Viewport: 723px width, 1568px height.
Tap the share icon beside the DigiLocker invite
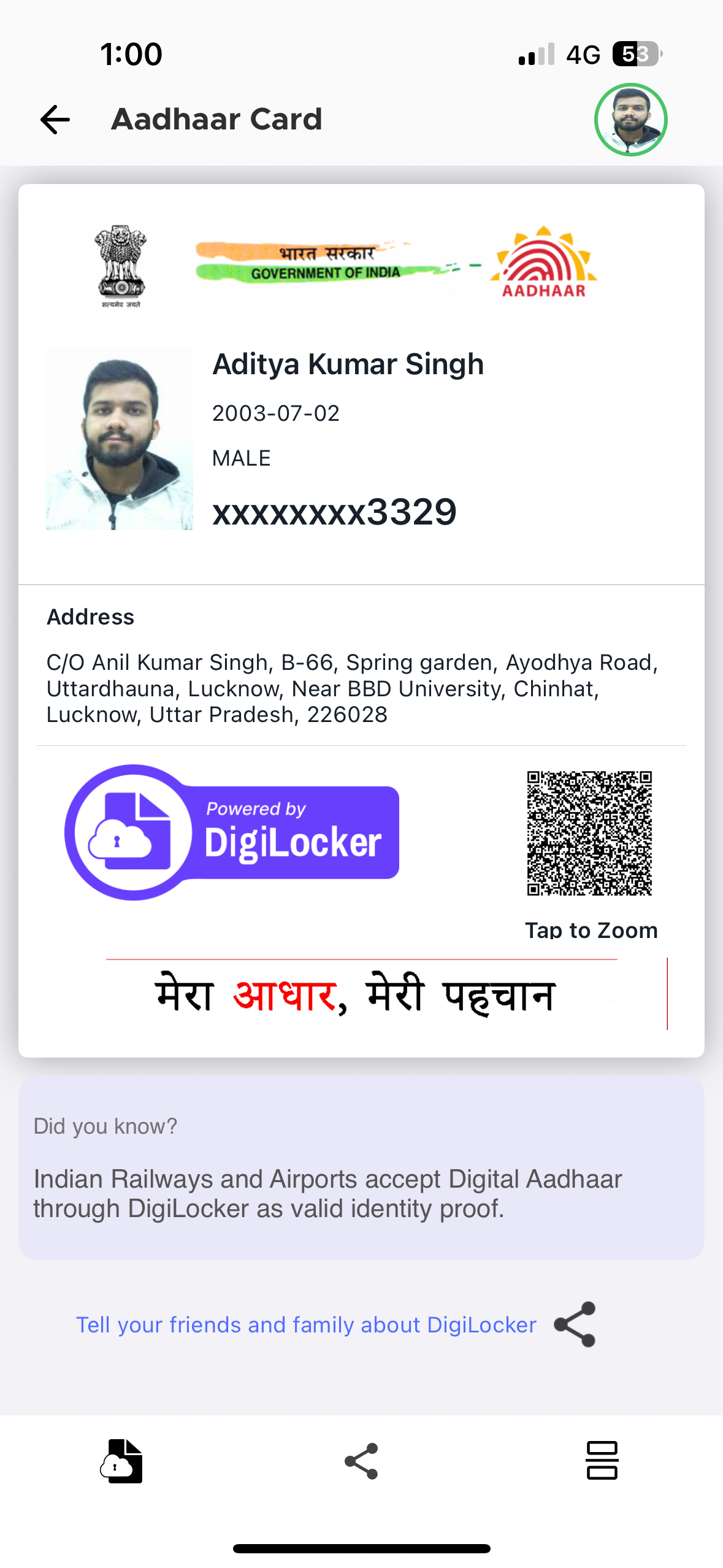point(575,1324)
